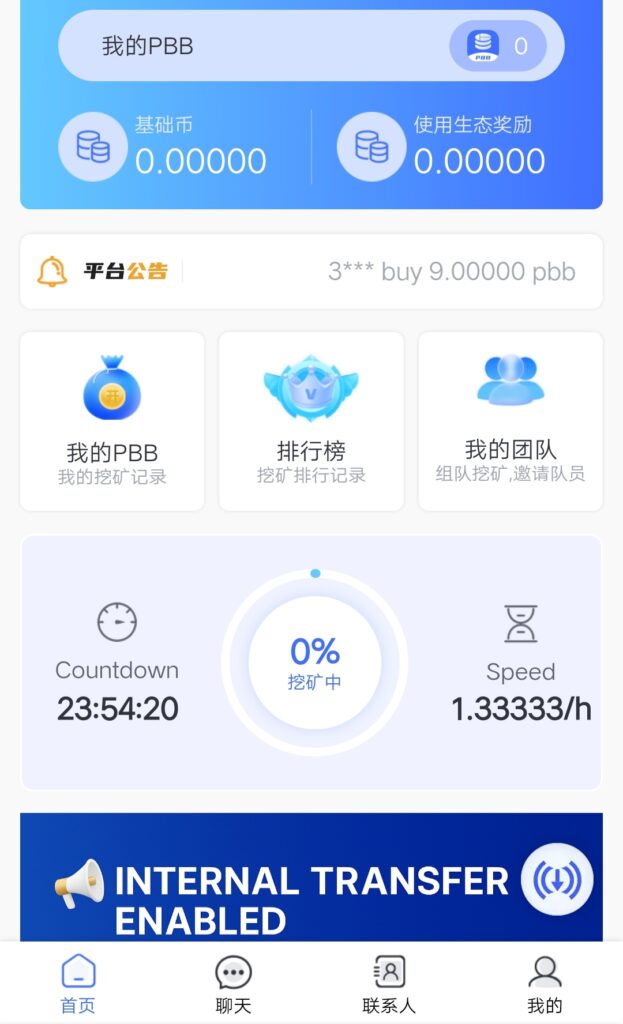Open the 我的团队 team card
This screenshot has width=623, height=1024.
(510, 421)
